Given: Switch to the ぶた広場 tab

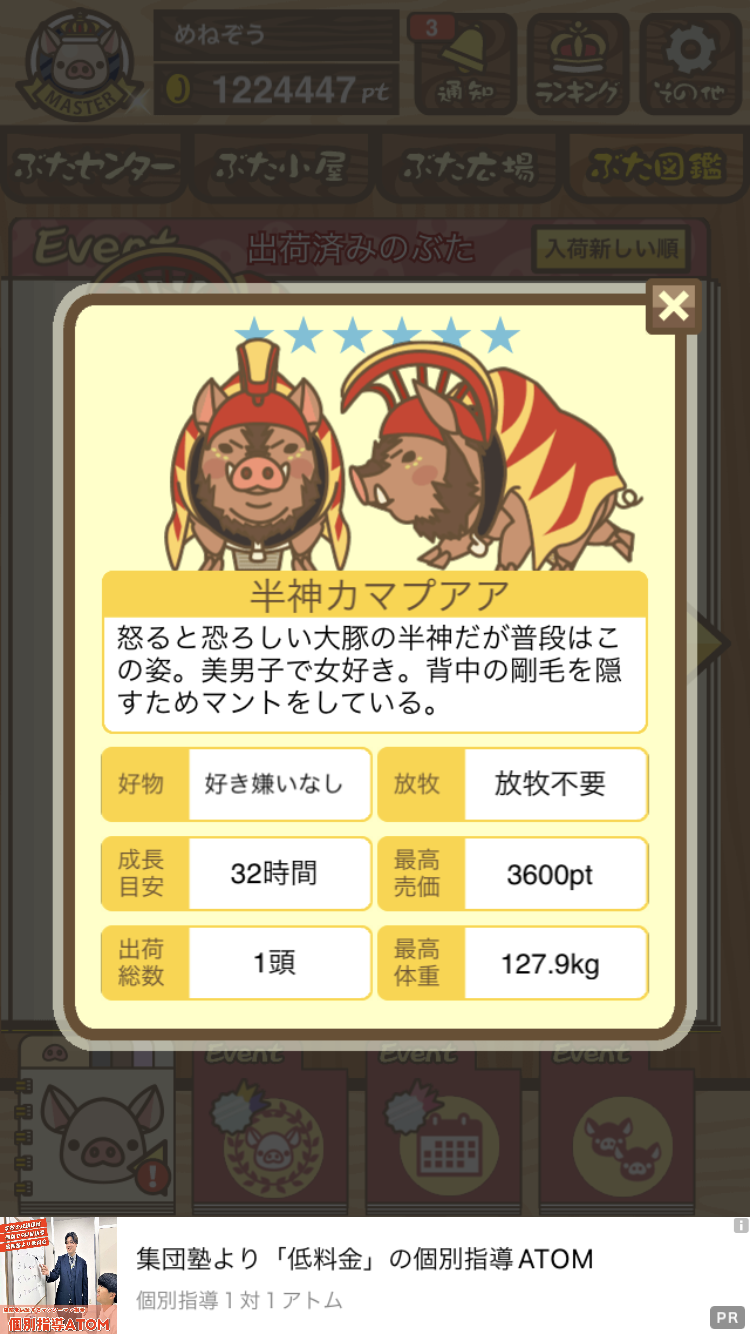Looking at the screenshot, I should (x=468, y=167).
